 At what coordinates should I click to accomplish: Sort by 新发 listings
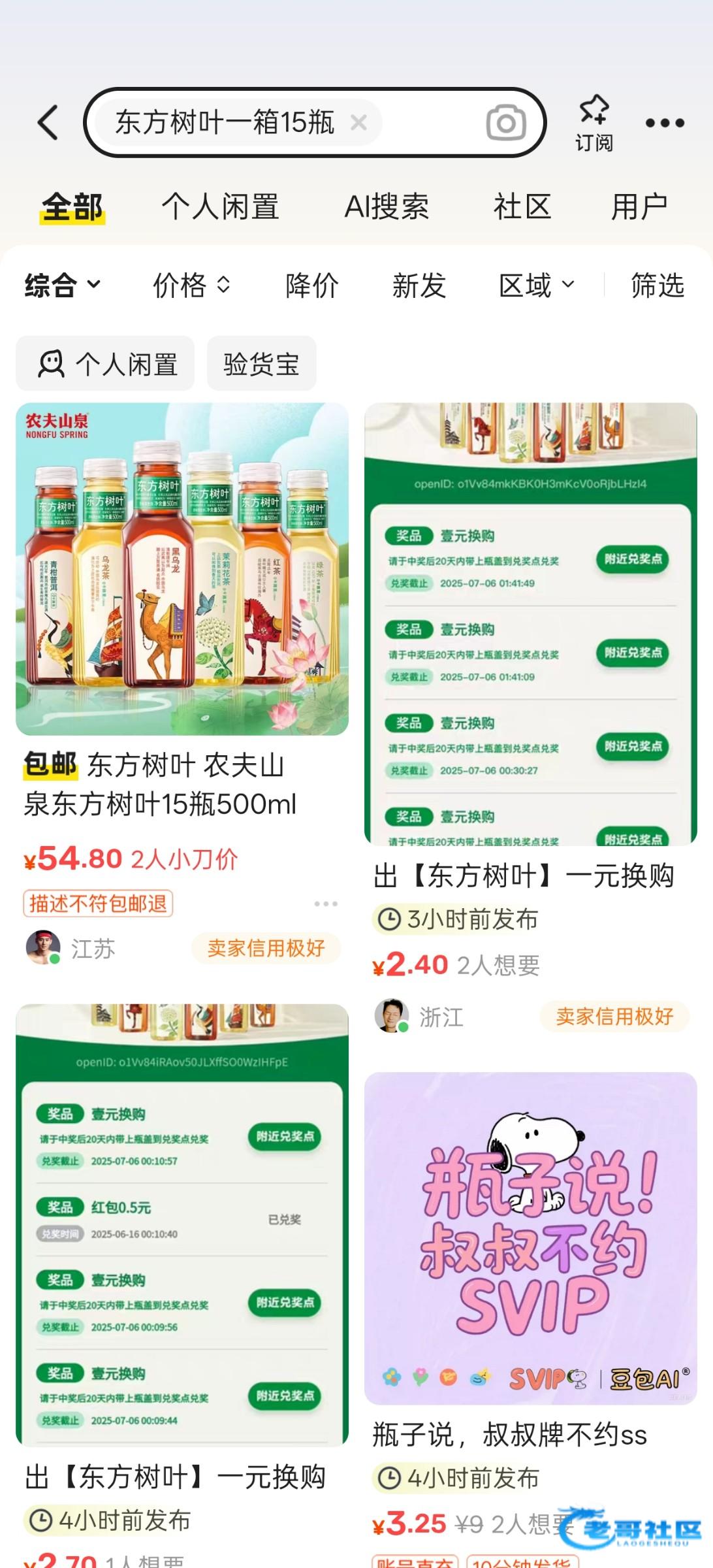[x=419, y=285]
